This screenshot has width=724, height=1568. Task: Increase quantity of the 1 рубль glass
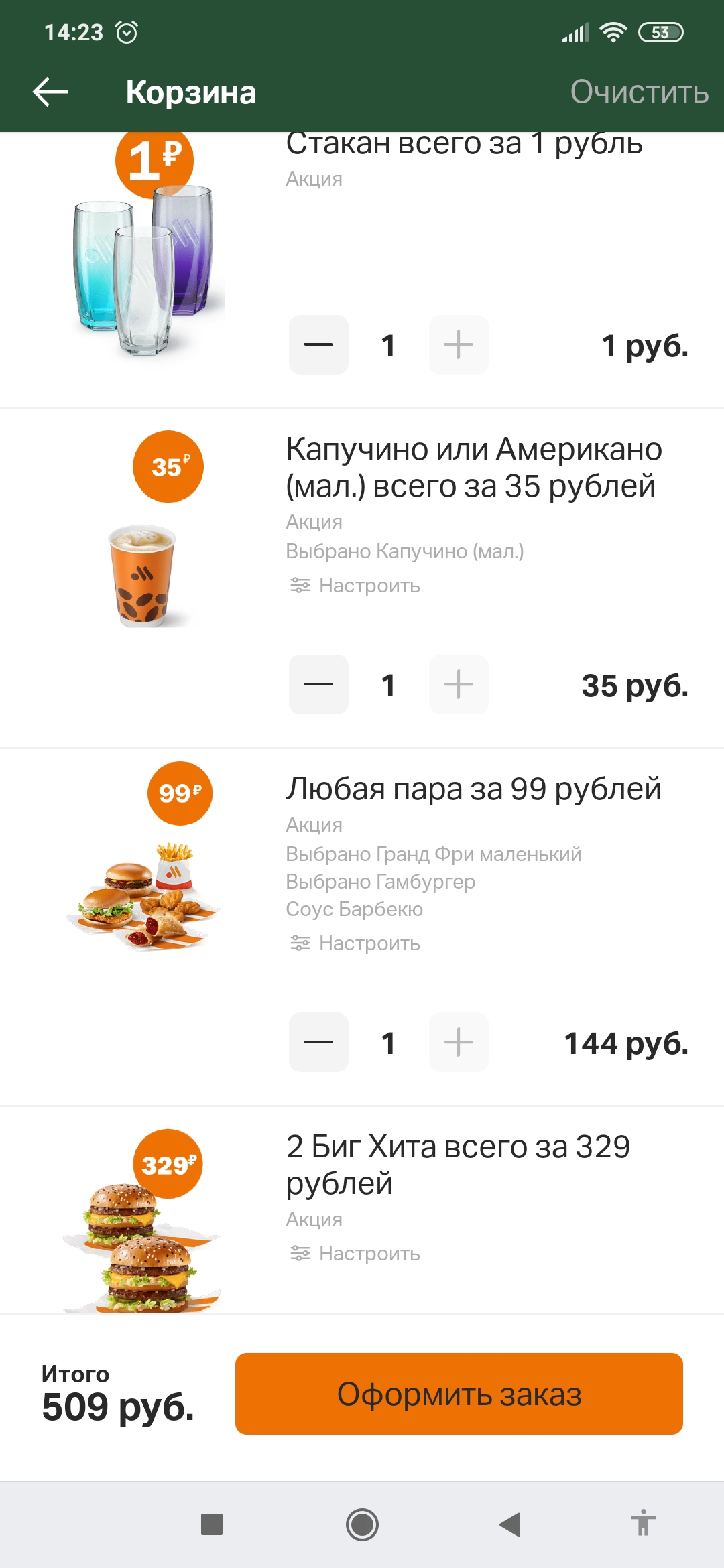click(x=459, y=345)
